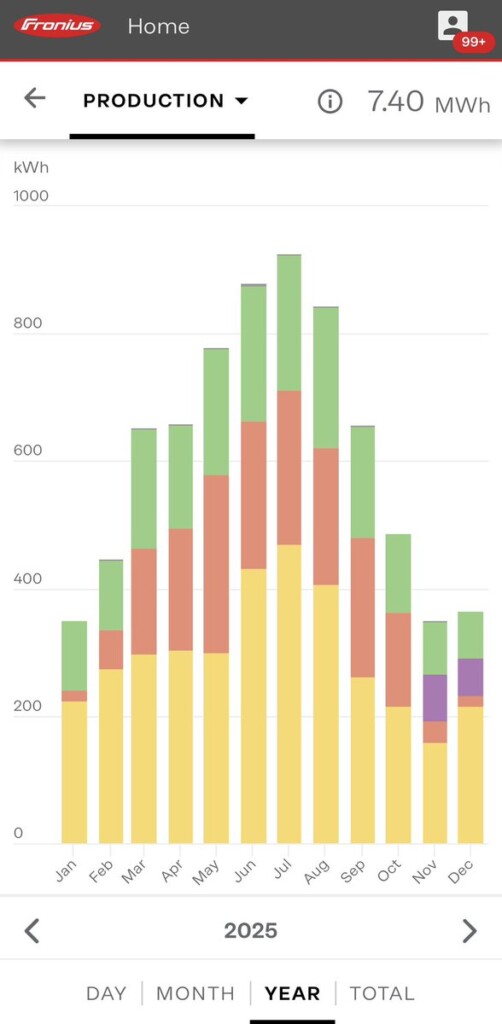Select the November bar in chart
The image size is (502, 1024).
coord(435,732)
